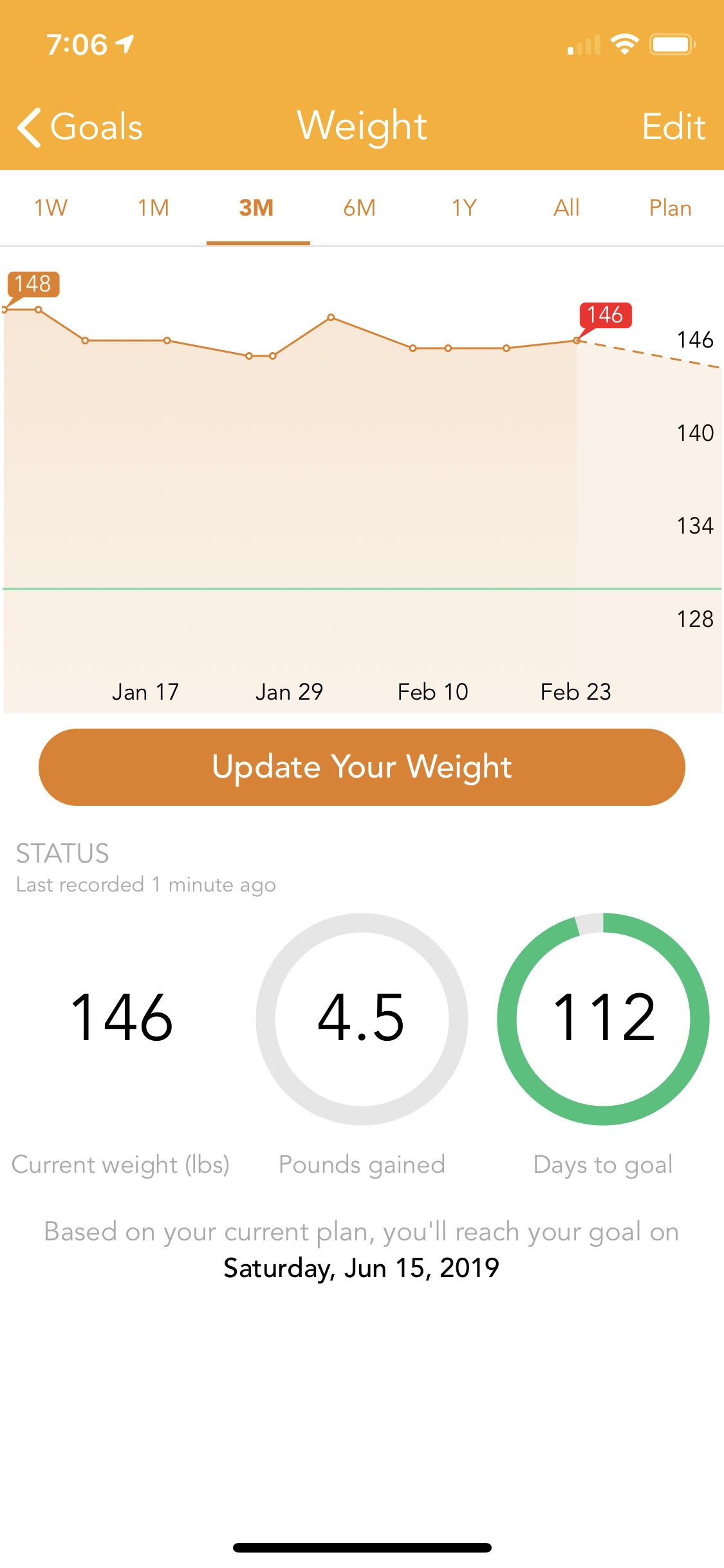Switch to the 1Y range
Image resolution: width=724 pixels, height=1568 pixels.
(464, 208)
